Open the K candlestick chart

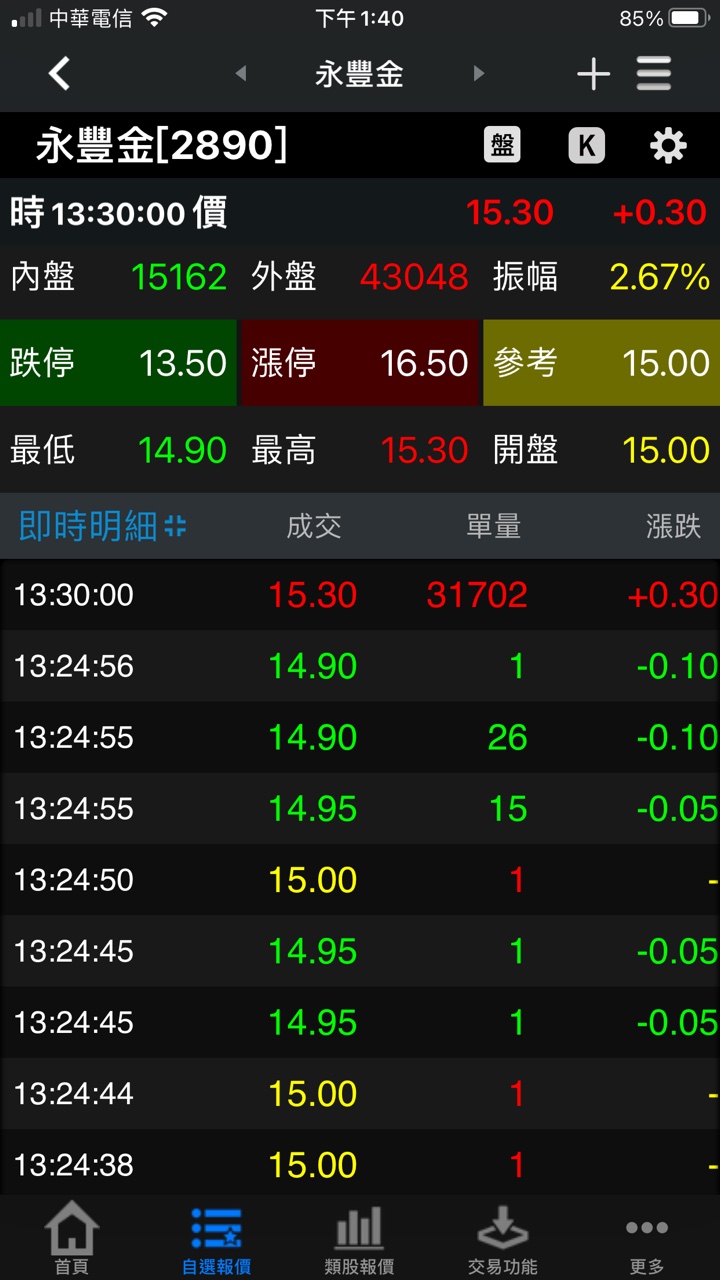pos(586,146)
